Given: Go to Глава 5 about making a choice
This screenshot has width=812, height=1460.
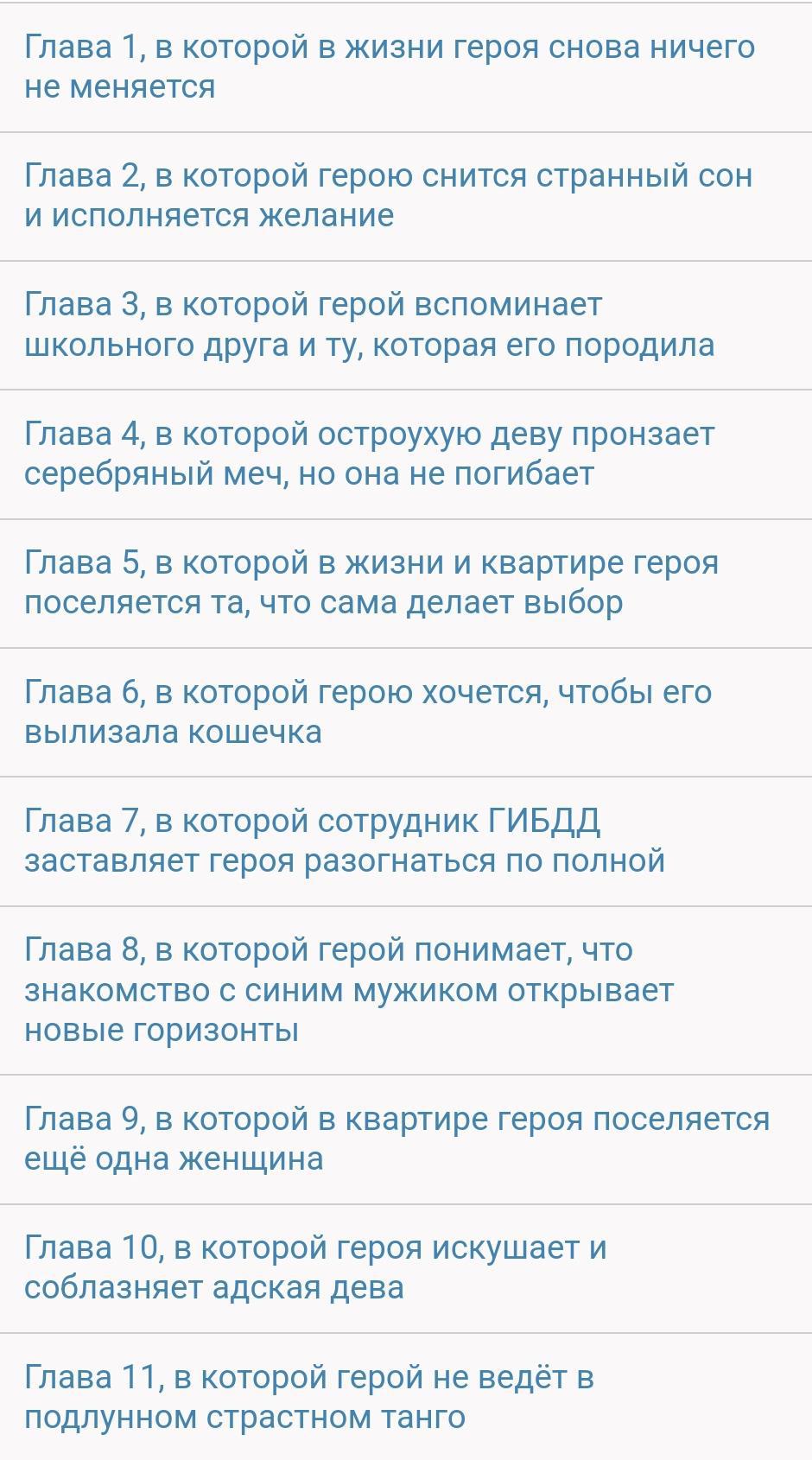Looking at the screenshot, I should 371,582.
